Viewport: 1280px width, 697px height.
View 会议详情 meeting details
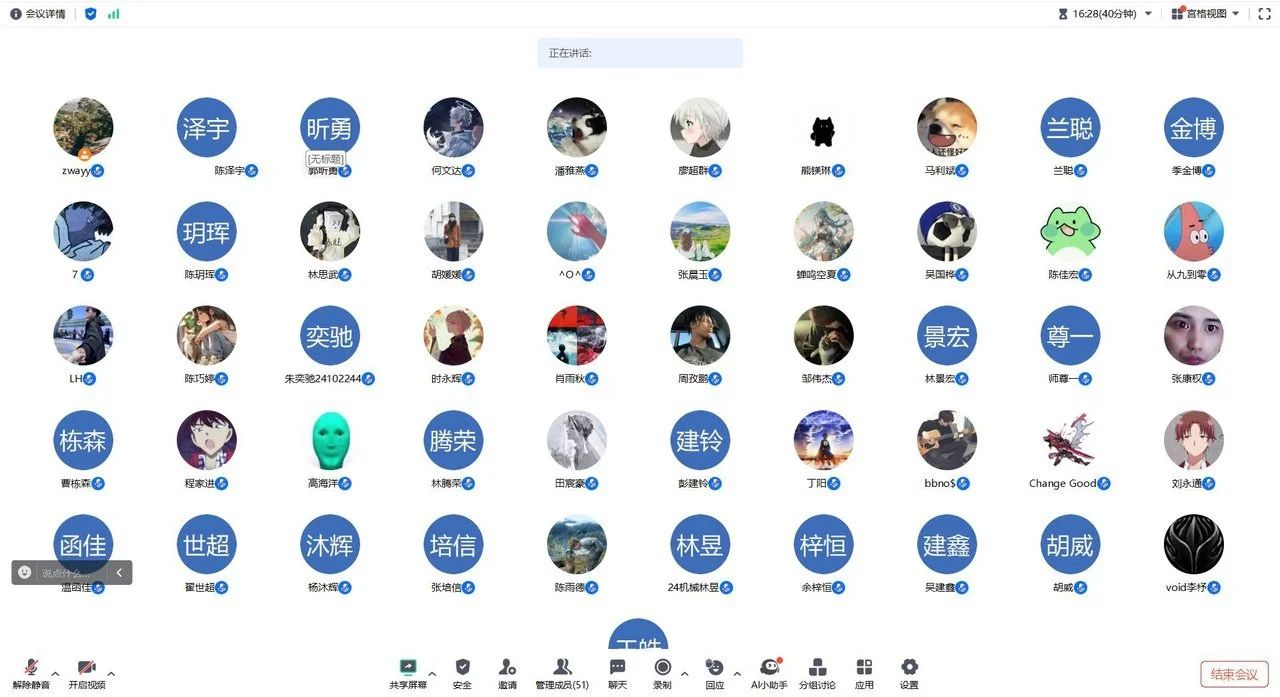click(x=38, y=14)
